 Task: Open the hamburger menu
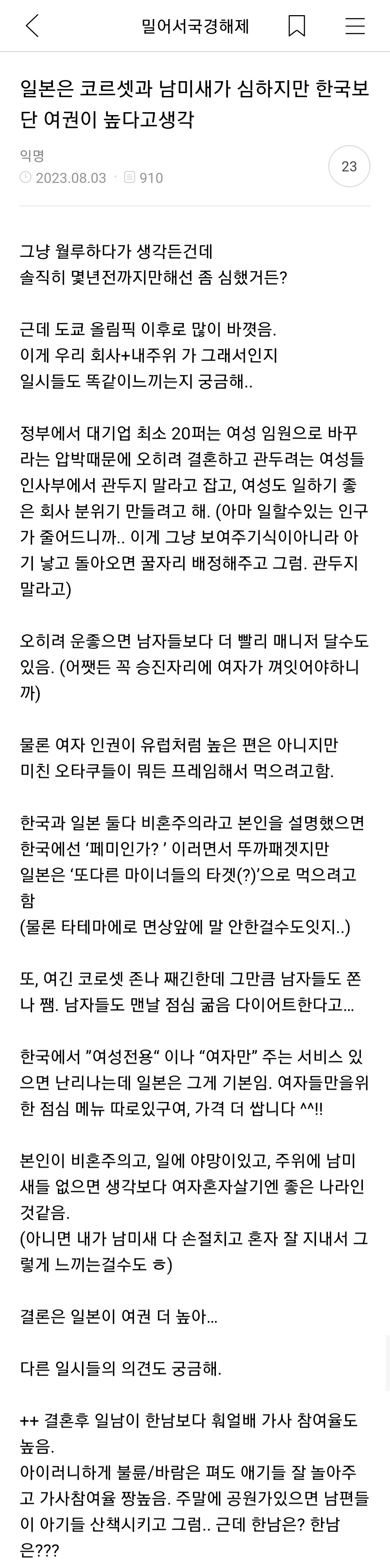click(x=355, y=26)
